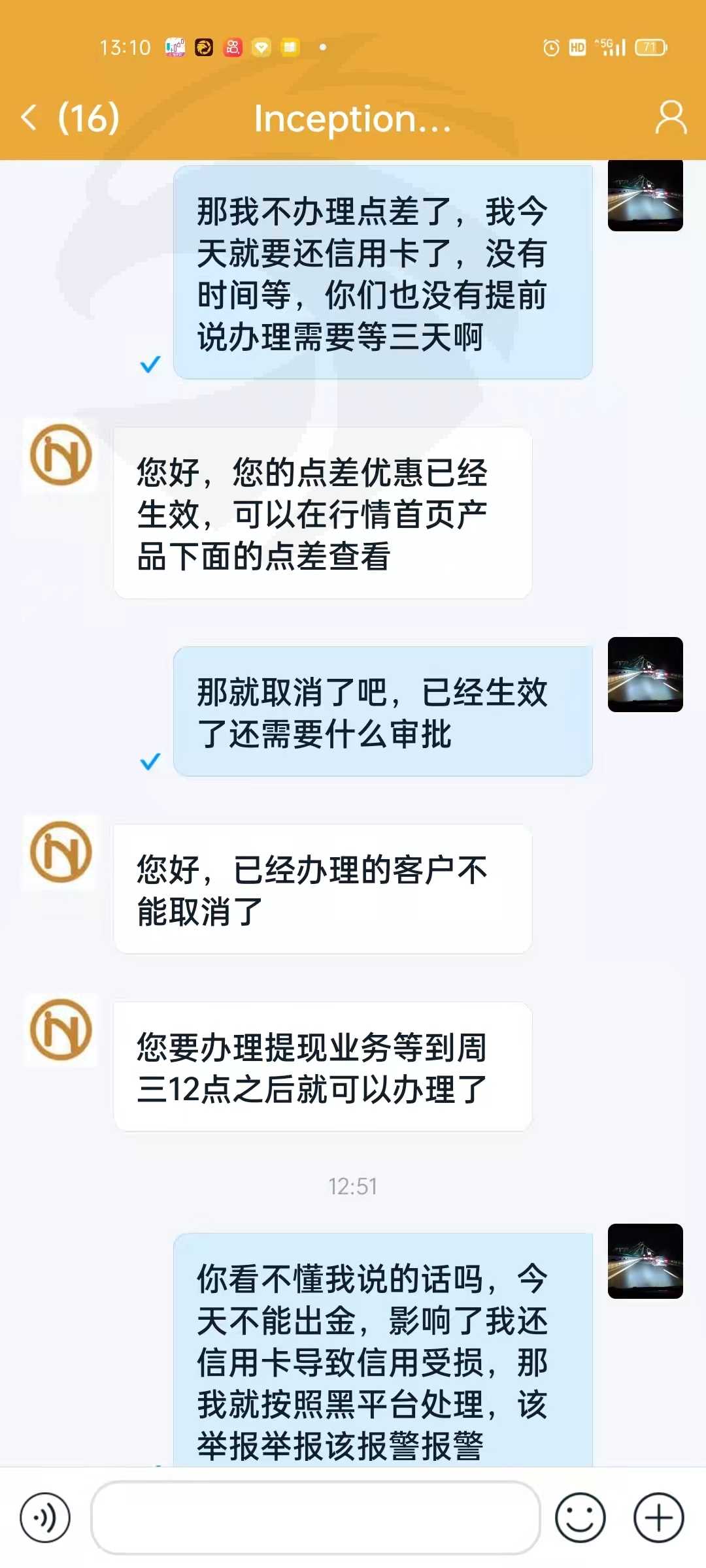Open the contact profile icon
Screen dimensions: 706x1568
(671, 118)
